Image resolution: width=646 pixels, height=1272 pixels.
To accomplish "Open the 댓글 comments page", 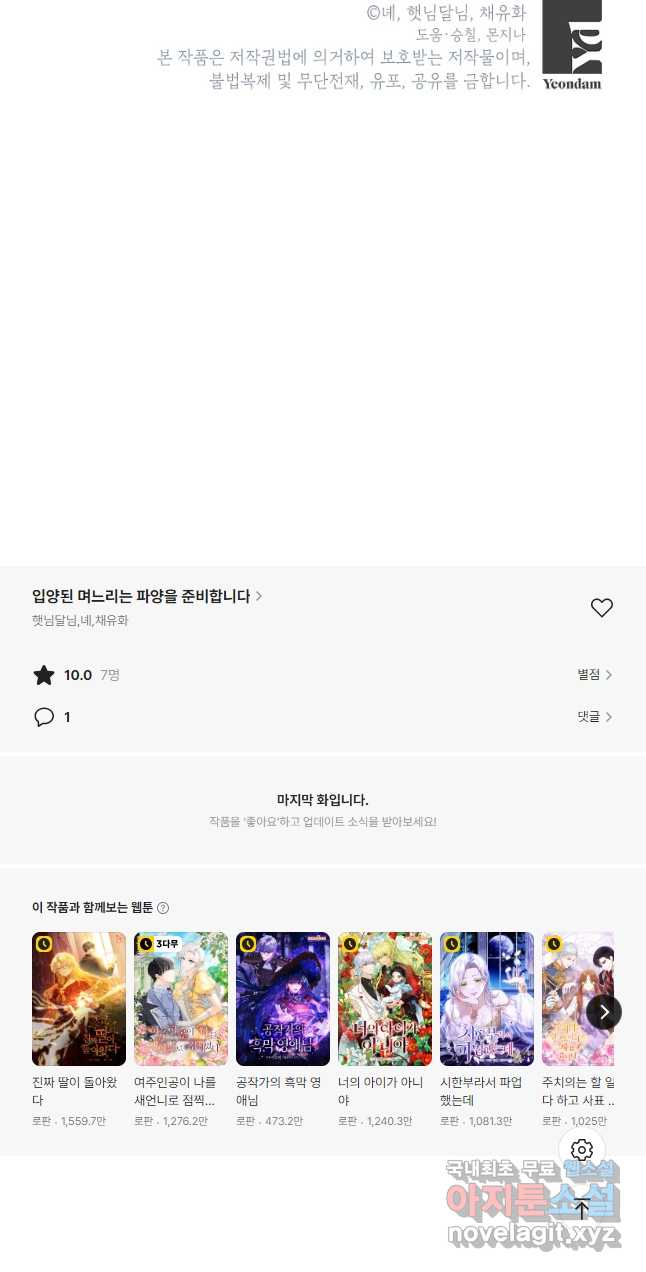I will pos(594,717).
